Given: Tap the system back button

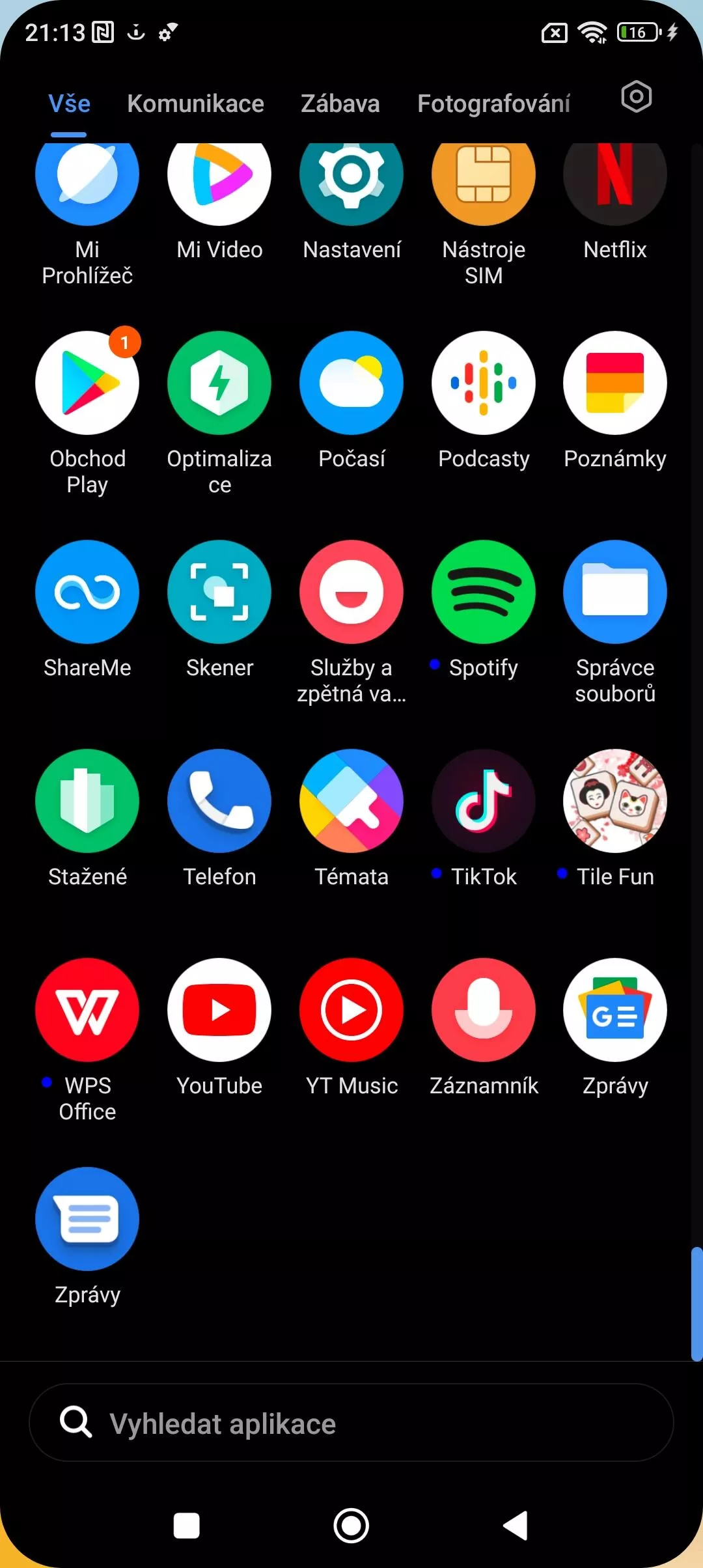Looking at the screenshot, I should coord(516,1526).
